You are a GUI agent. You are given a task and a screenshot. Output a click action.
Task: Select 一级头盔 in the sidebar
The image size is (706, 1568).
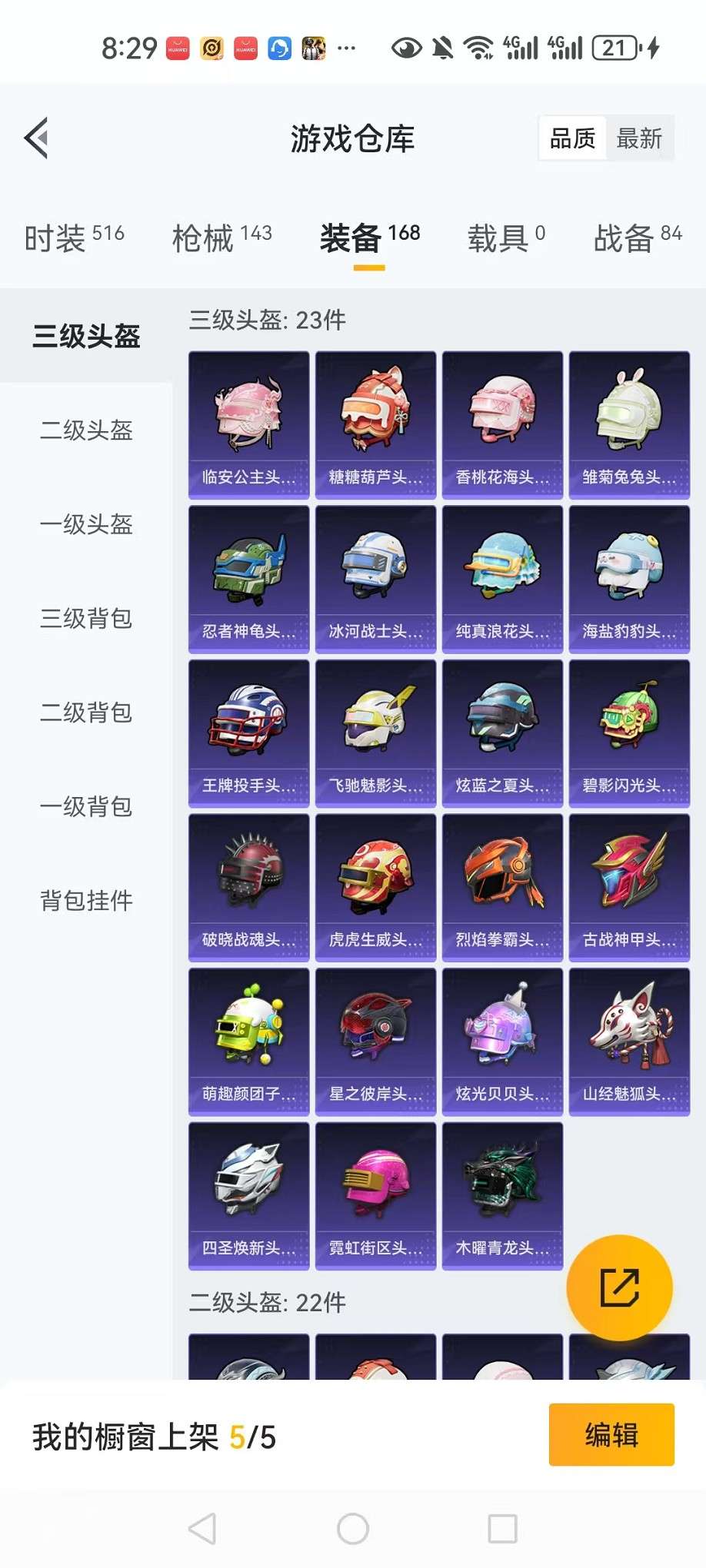click(x=86, y=525)
